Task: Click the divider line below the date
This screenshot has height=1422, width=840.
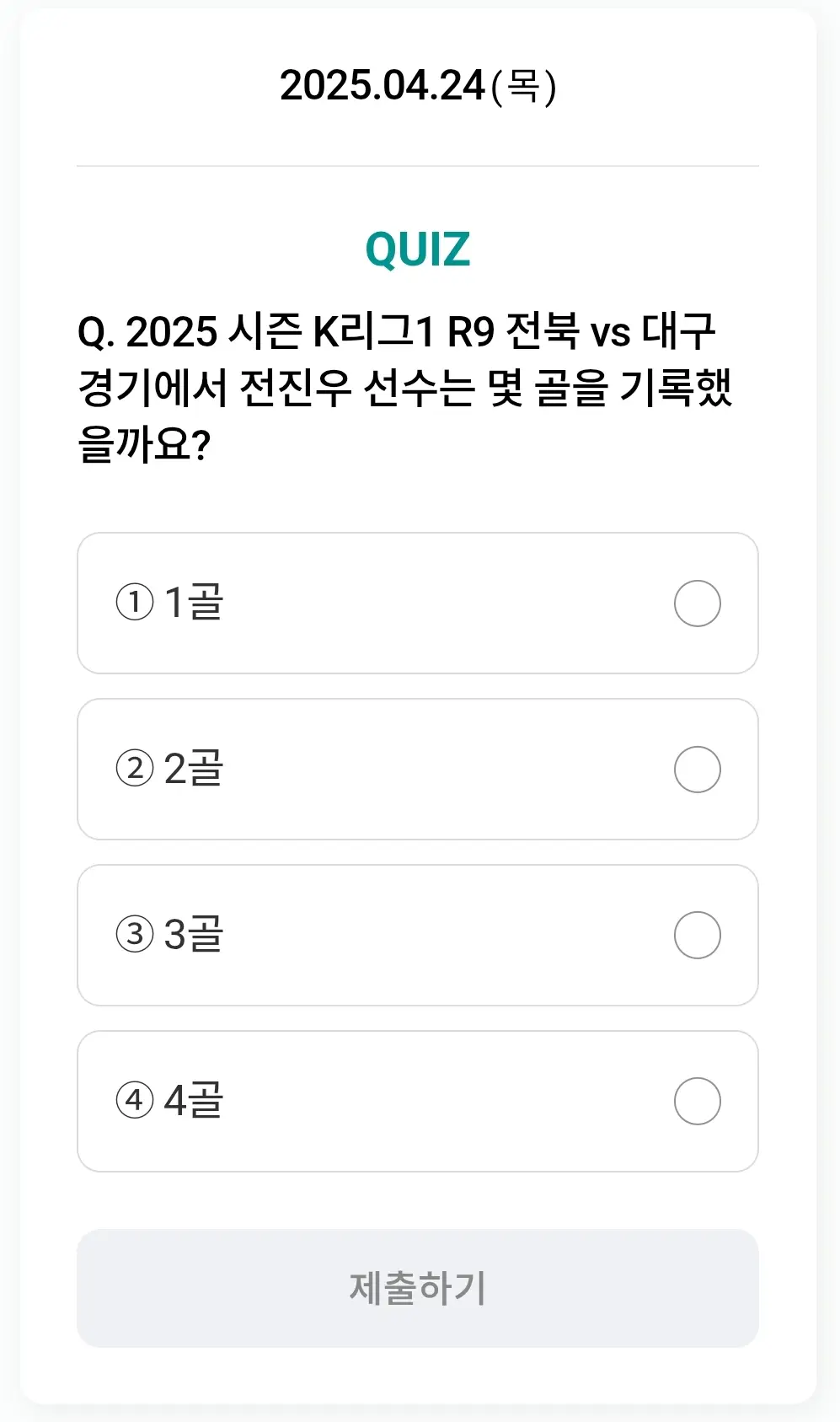Action: coord(419,164)
